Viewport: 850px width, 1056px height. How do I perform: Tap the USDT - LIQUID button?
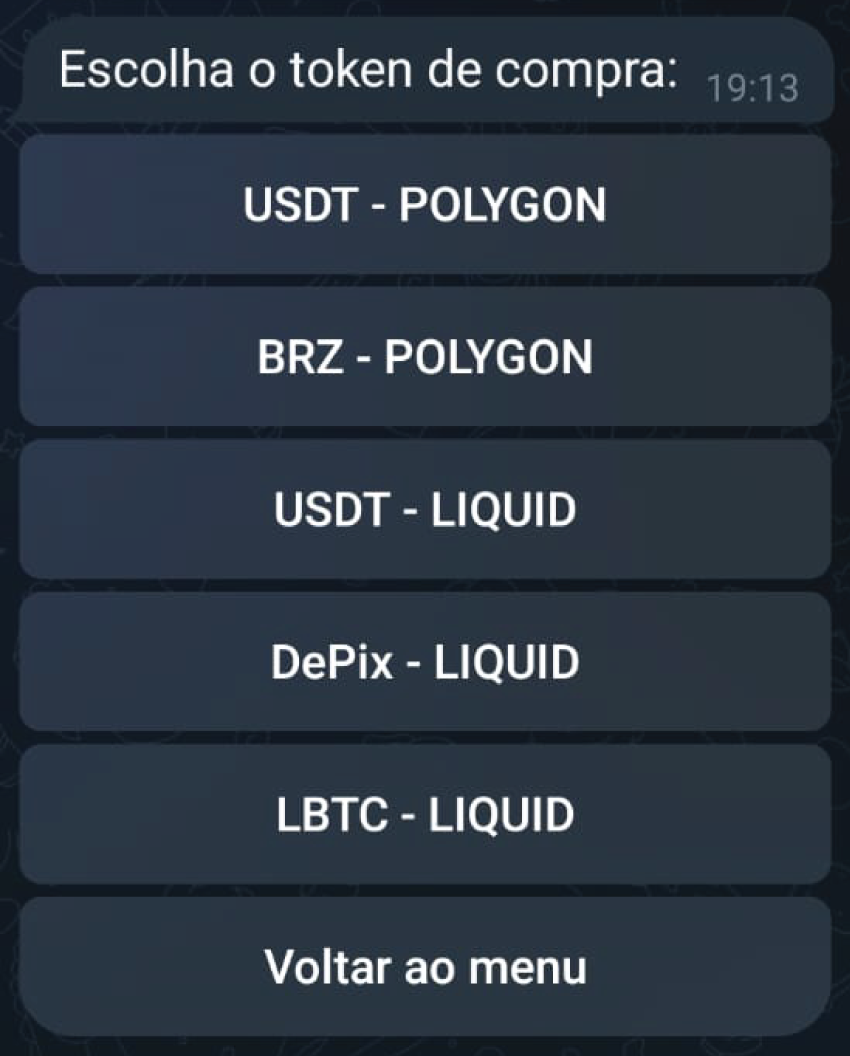coord(424,510)
